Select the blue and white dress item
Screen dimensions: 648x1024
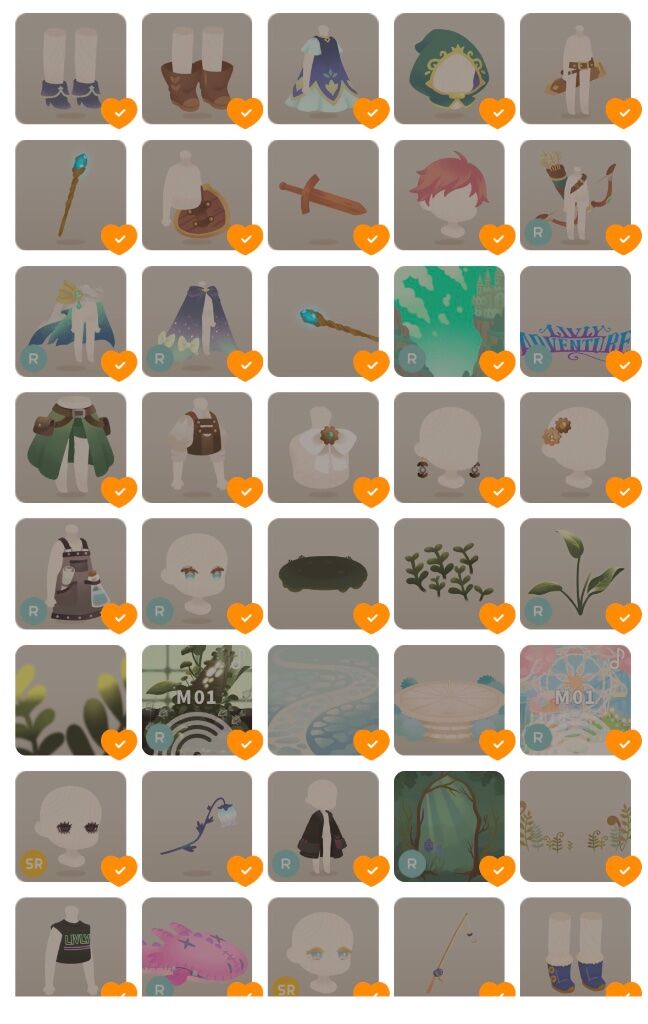click(x=322, y=68)
